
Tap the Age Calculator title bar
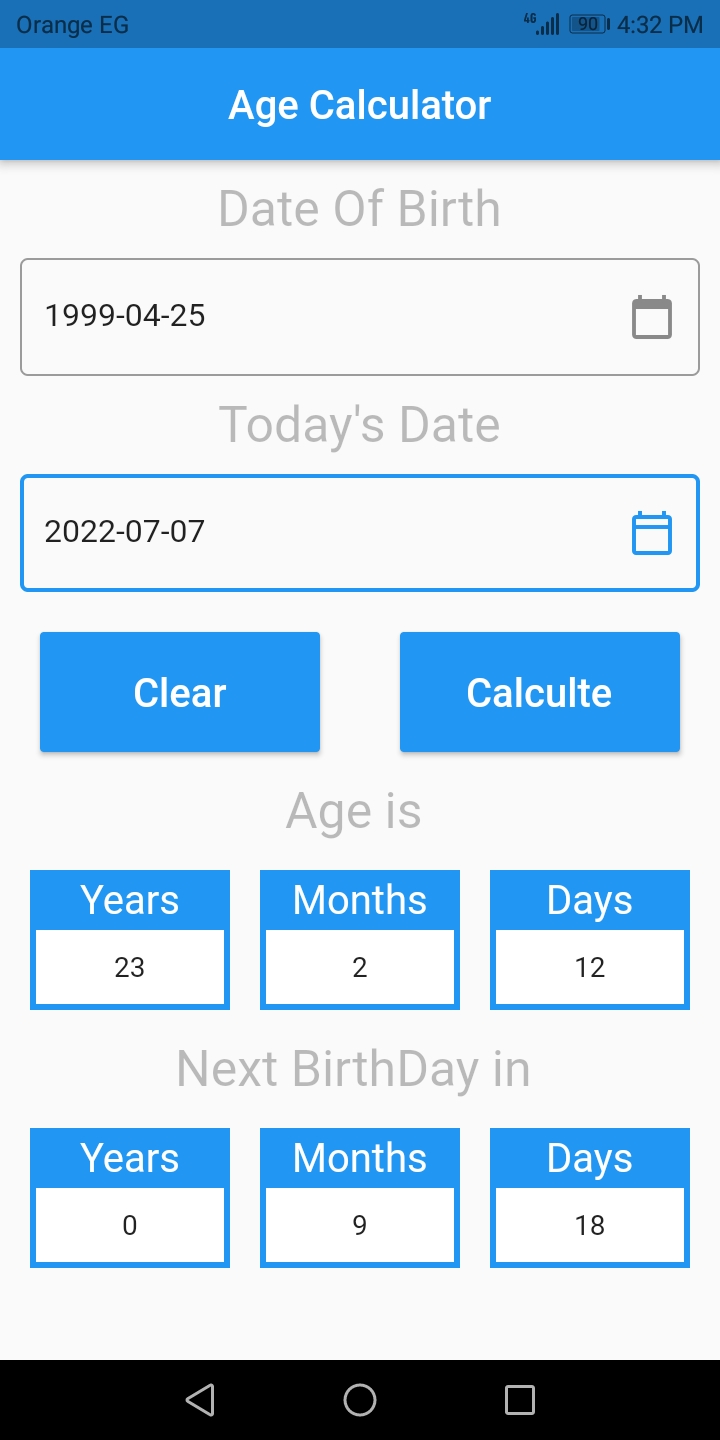[x=360, y=104]
